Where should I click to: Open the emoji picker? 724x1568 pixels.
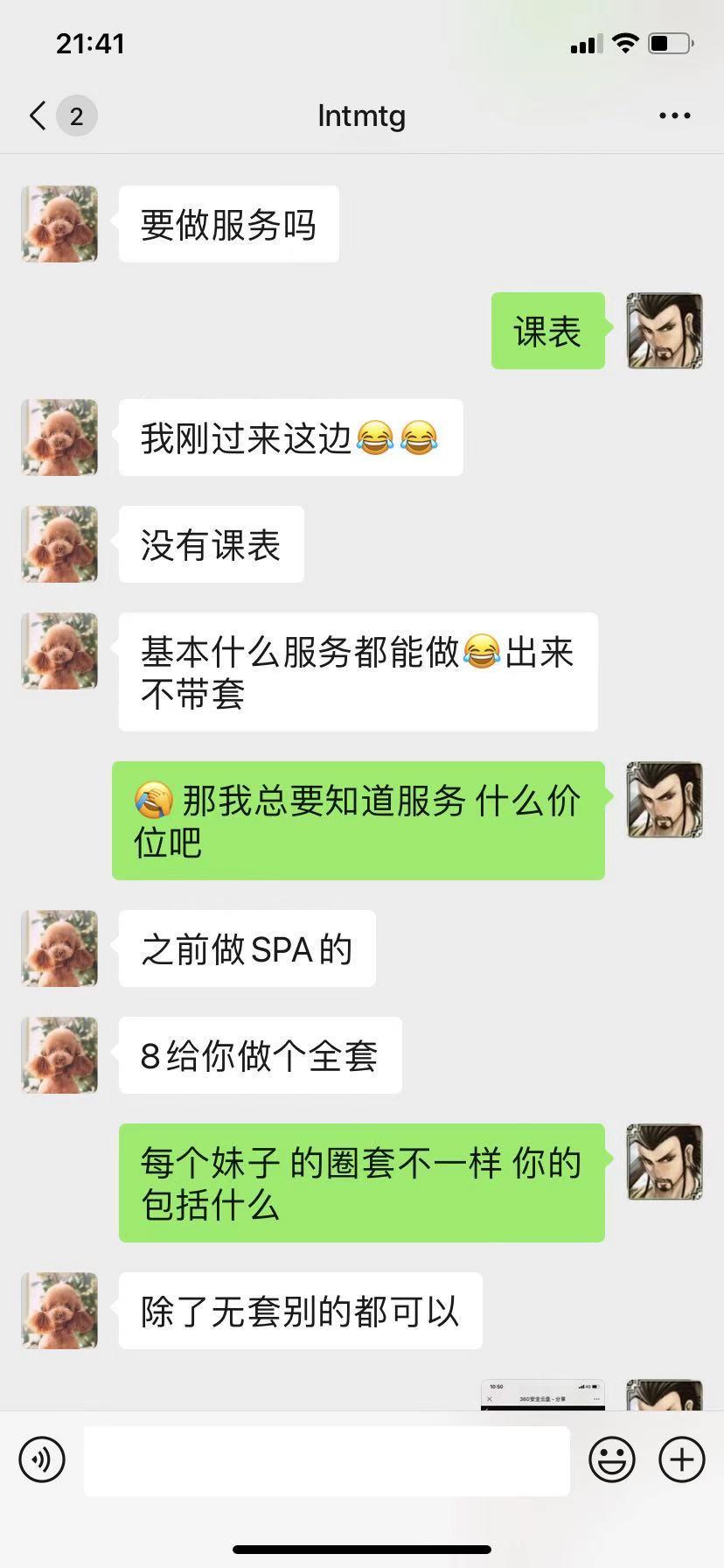tap(613, 1459)
